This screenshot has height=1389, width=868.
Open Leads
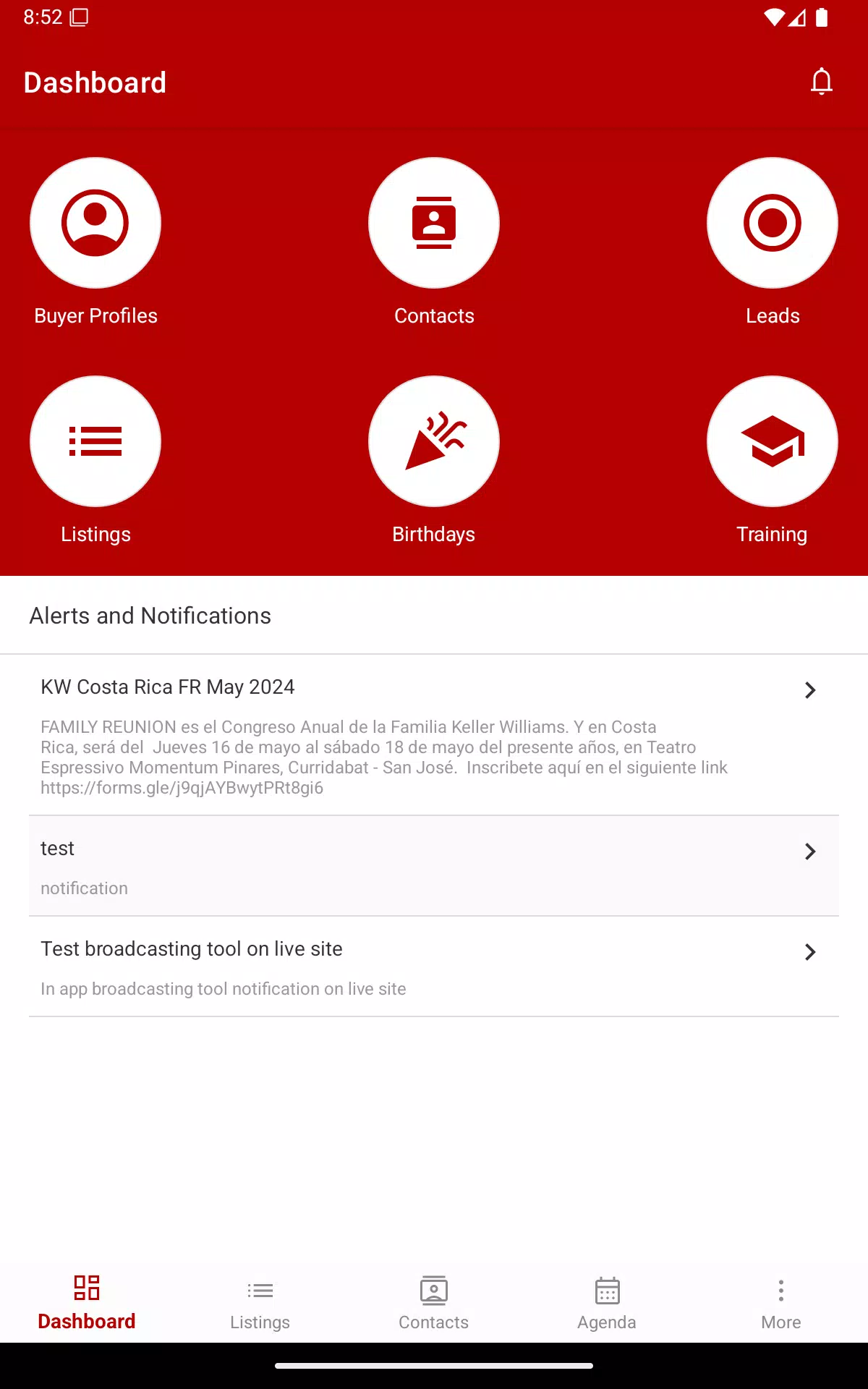772,224
